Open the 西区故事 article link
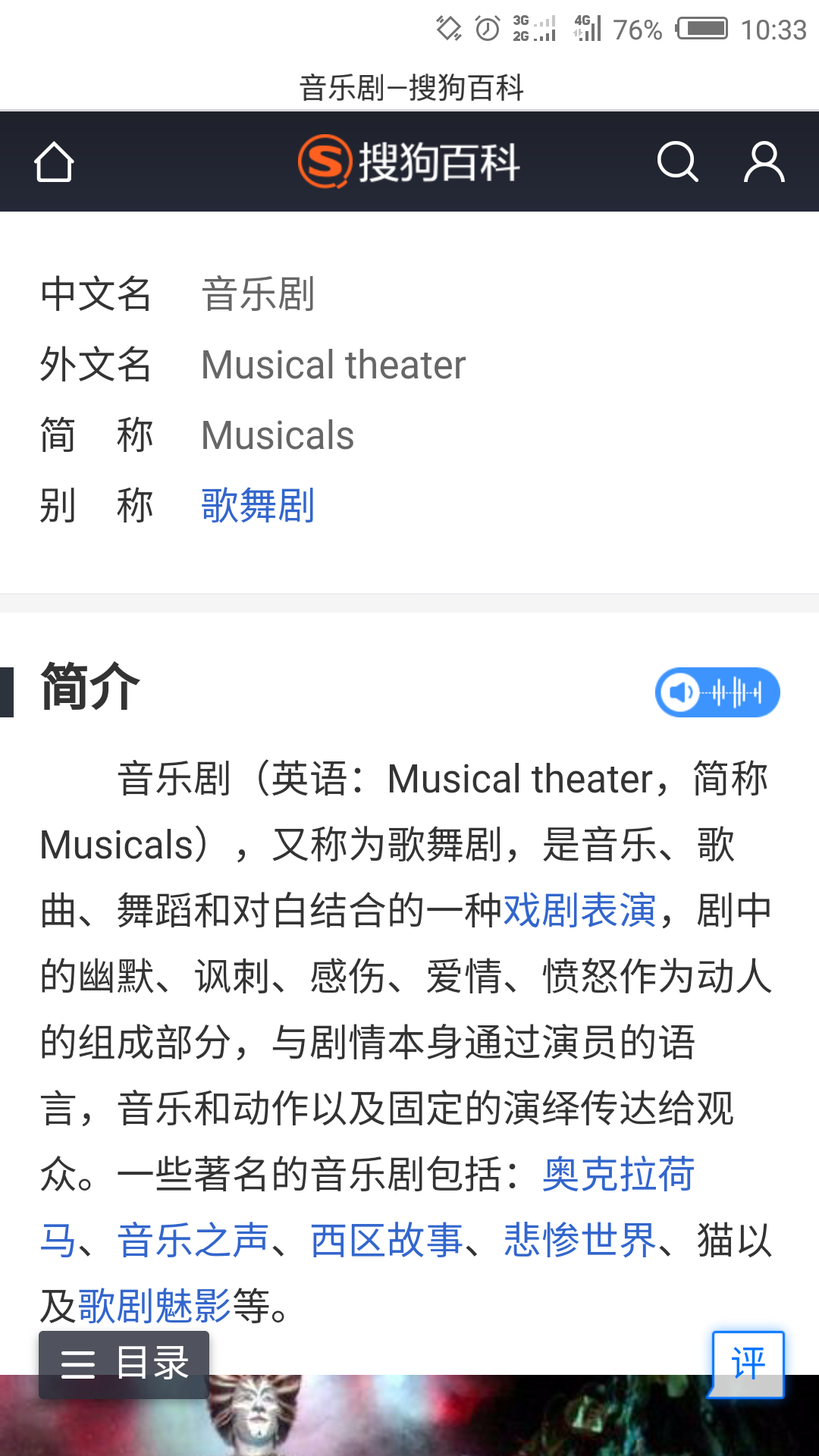 pyautogui.click(x=387, y=1241)
